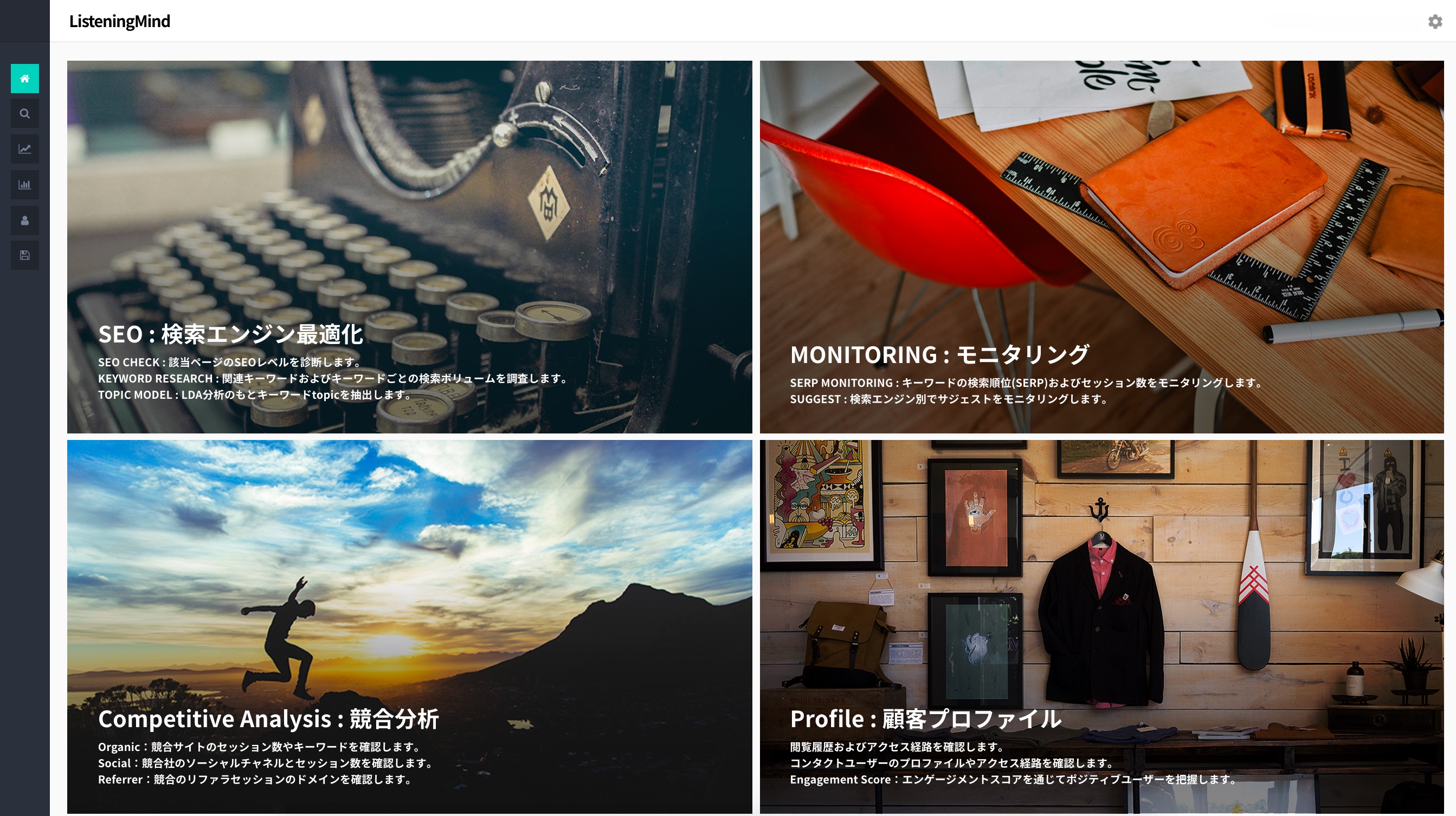Open the bar chart sidebar icon
This screenshot has height=816, width=1456.
pyautogui.click(x=24, y=185)
